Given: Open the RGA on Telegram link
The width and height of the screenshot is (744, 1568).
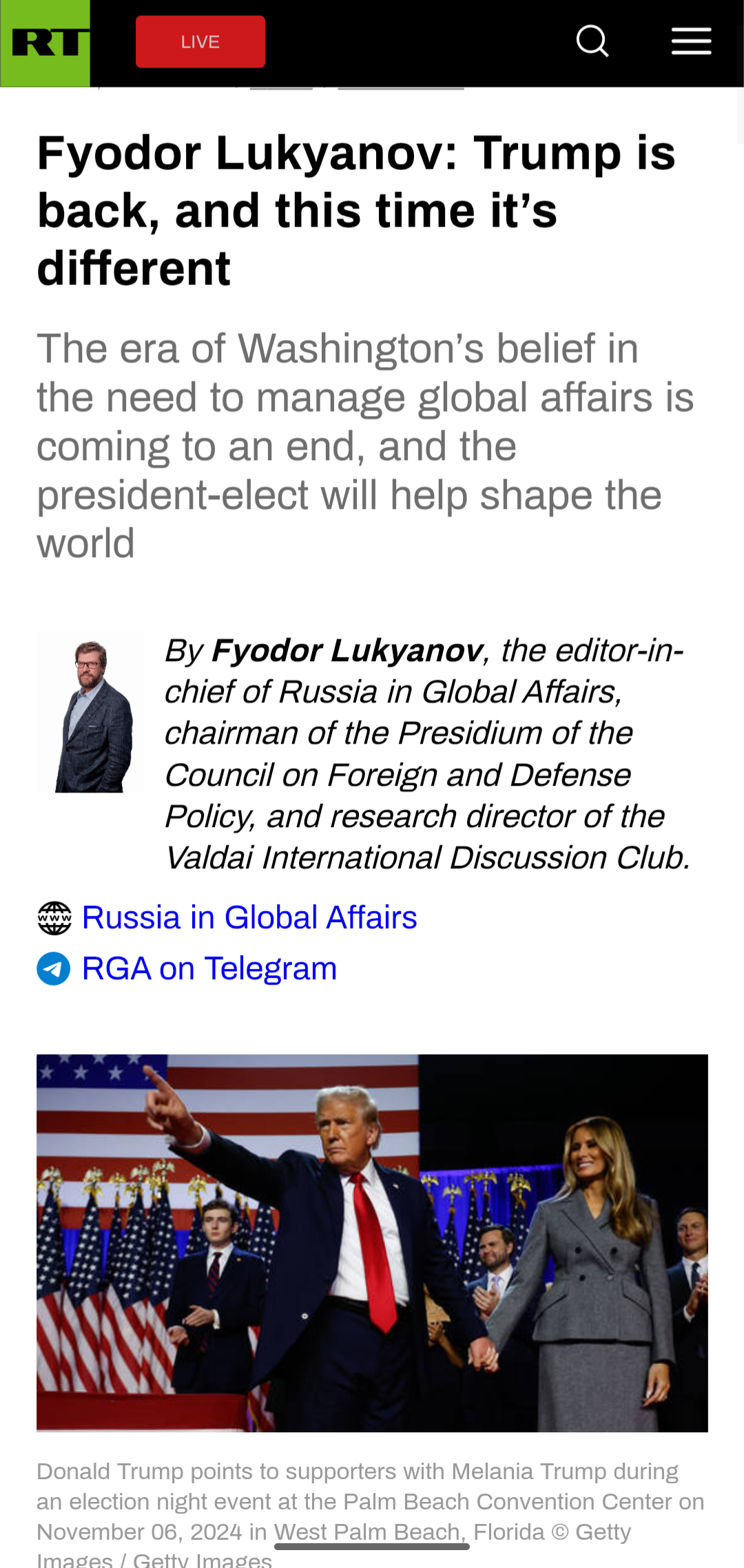Looking at the screenshot, I should [209, 969].
